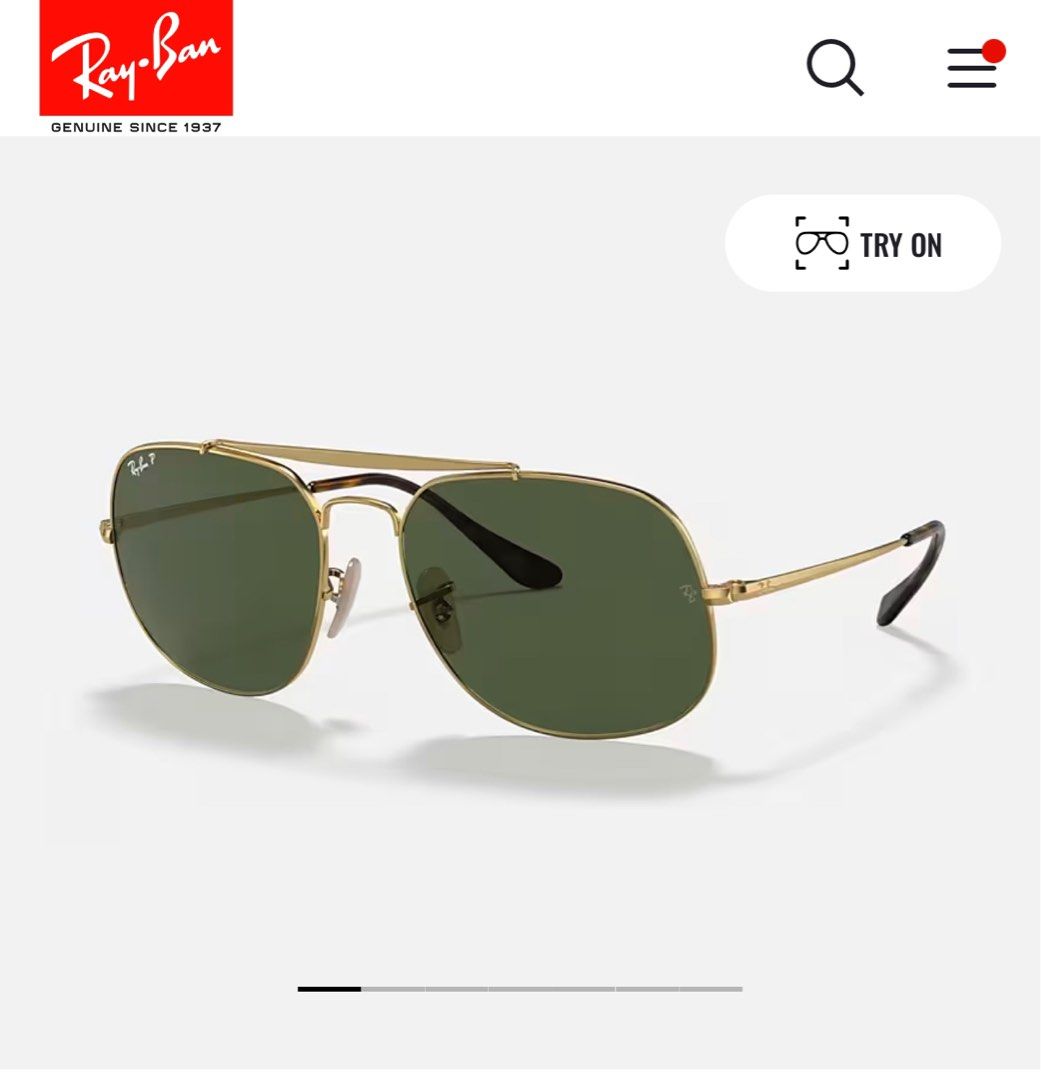Jump to the second image indicator segment
This screenshot has height=1080, width=1041.
coord(393,989)
